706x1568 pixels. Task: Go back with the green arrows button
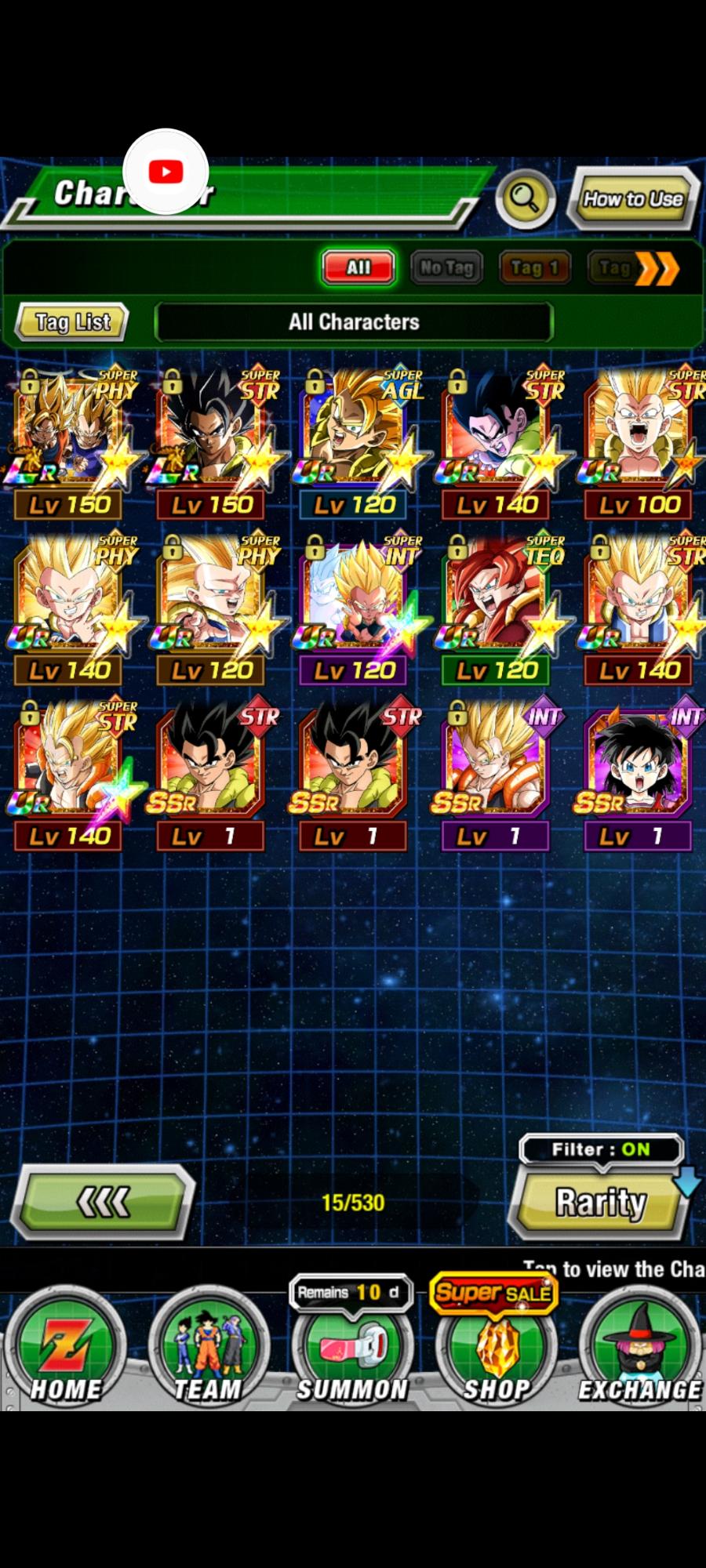102,1202
